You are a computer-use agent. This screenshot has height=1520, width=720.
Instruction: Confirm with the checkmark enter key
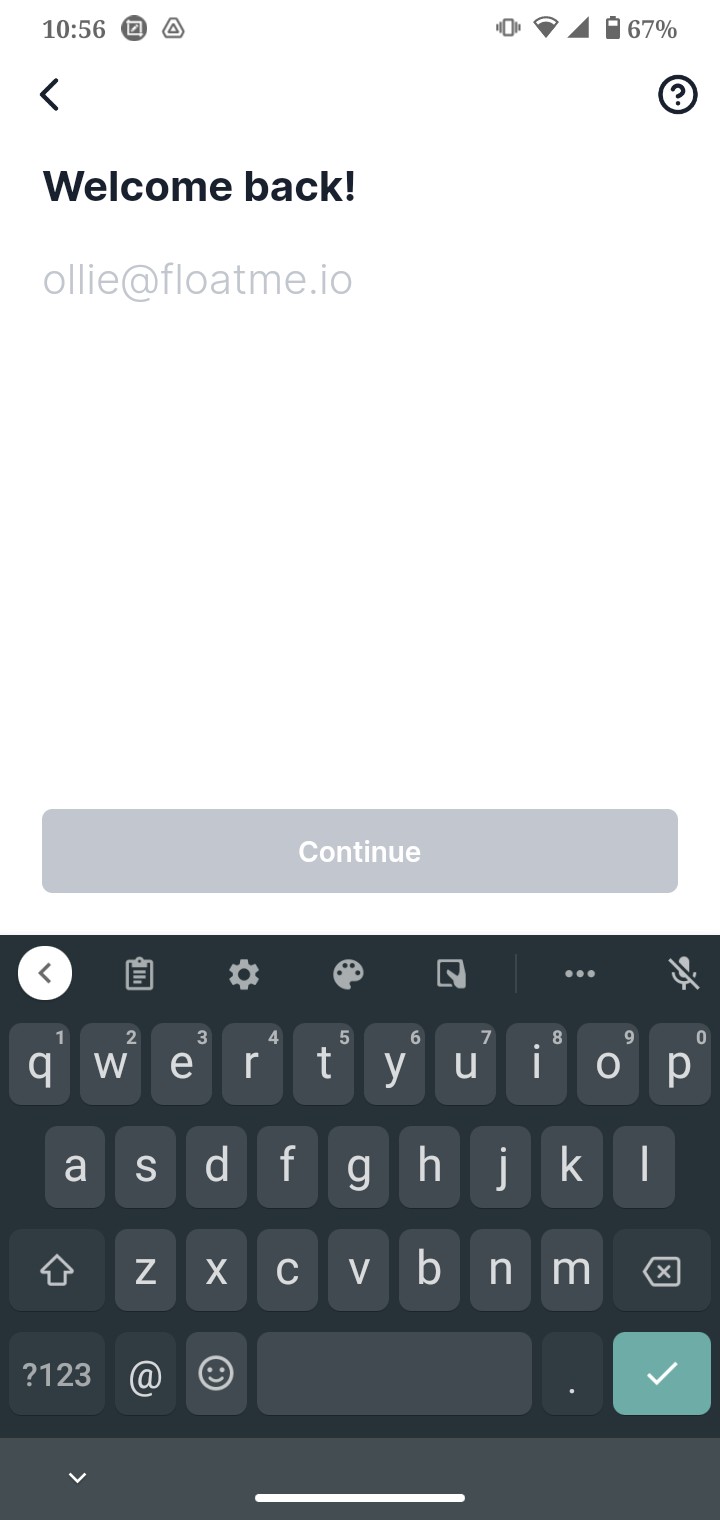tap(662, 1374)
